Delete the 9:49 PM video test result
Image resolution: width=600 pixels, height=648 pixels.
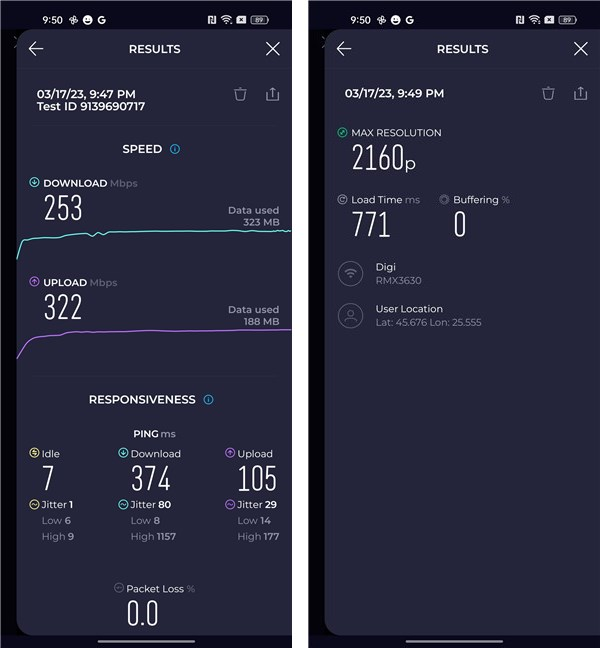[x=548, y=93]
